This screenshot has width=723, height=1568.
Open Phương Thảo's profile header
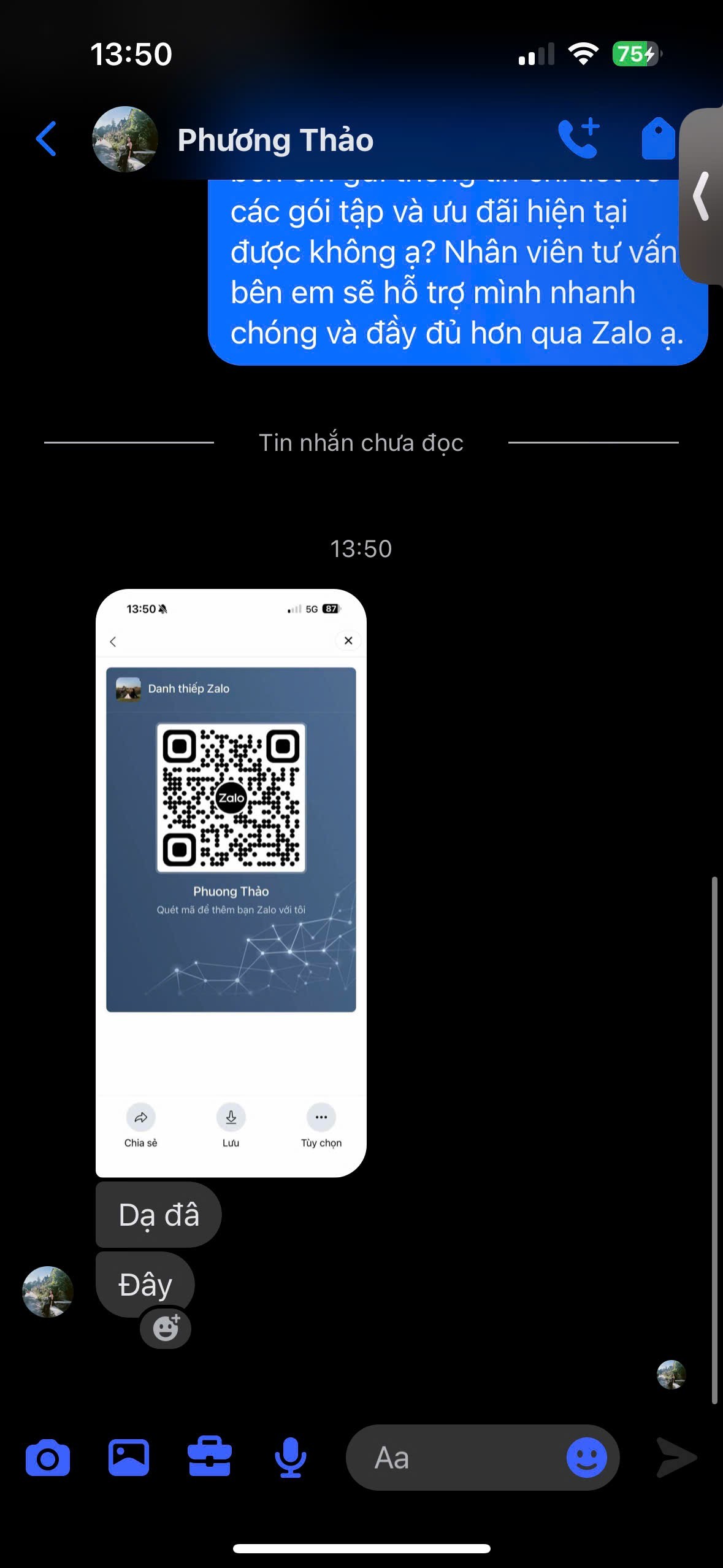click(275, 140)
